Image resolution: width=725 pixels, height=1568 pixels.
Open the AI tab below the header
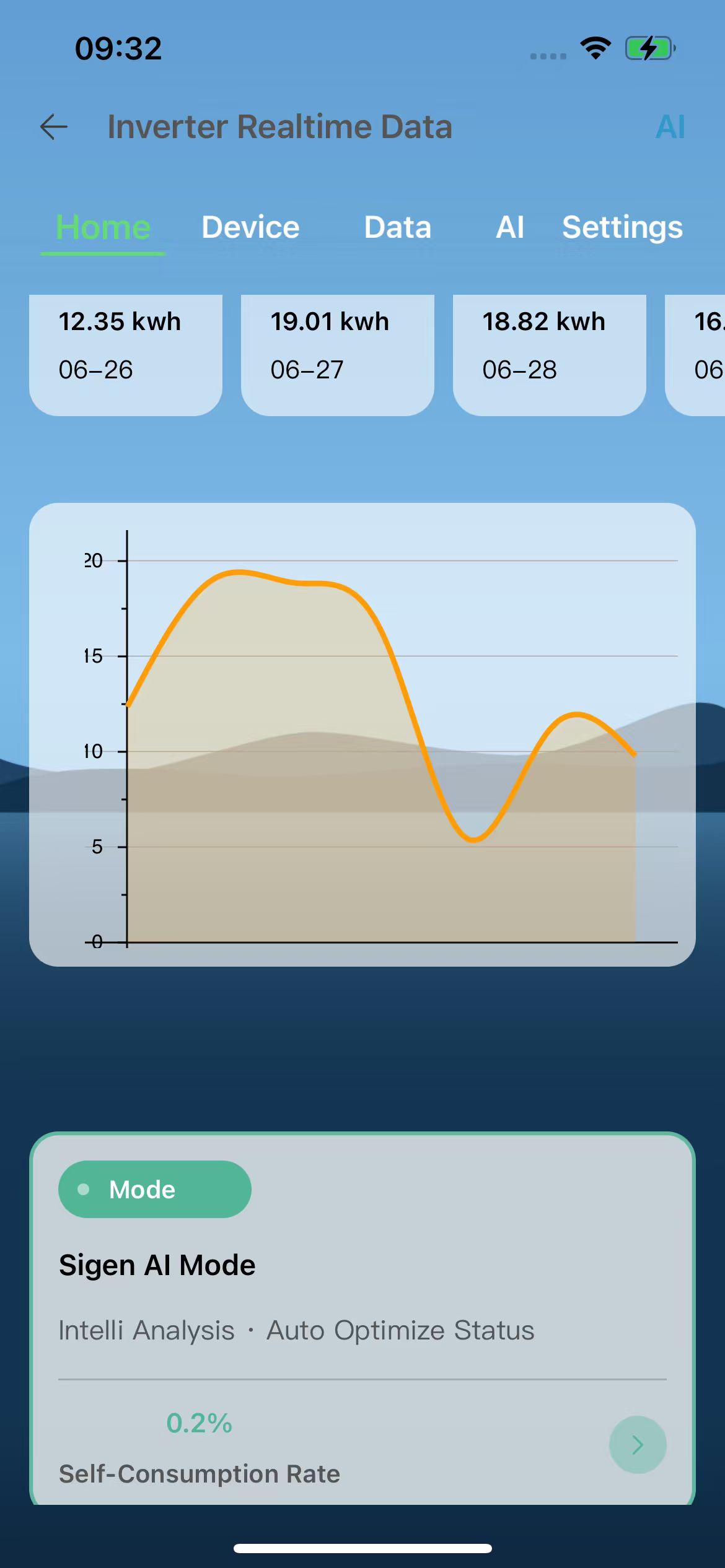(510, 227)
